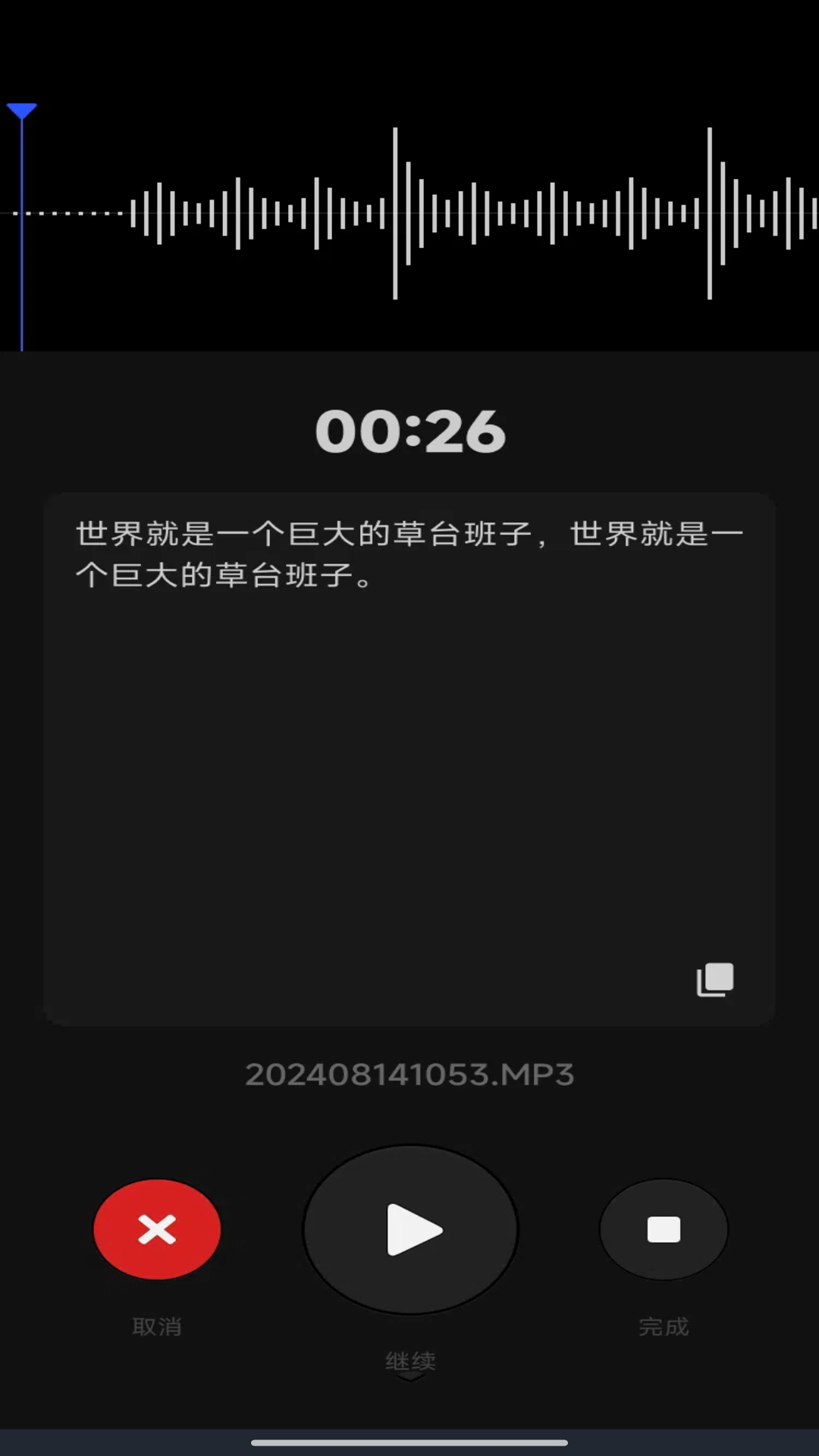The height and width of the screenshot is (1456, 819).
Task: Tap the filename 202408141053.MP3
Action: click(409, 1074)
